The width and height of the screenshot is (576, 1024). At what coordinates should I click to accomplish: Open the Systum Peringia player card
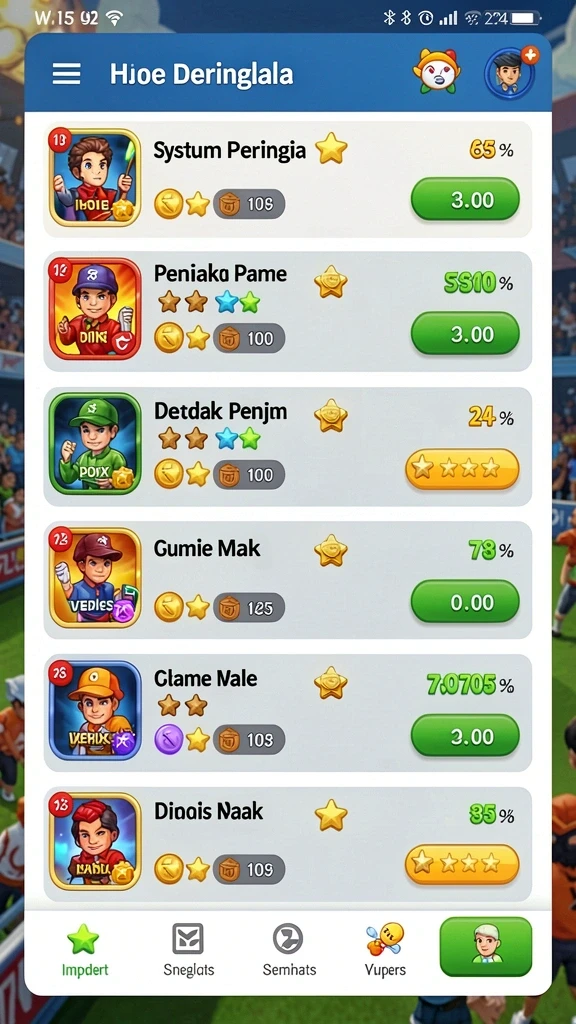pos(287,179)
